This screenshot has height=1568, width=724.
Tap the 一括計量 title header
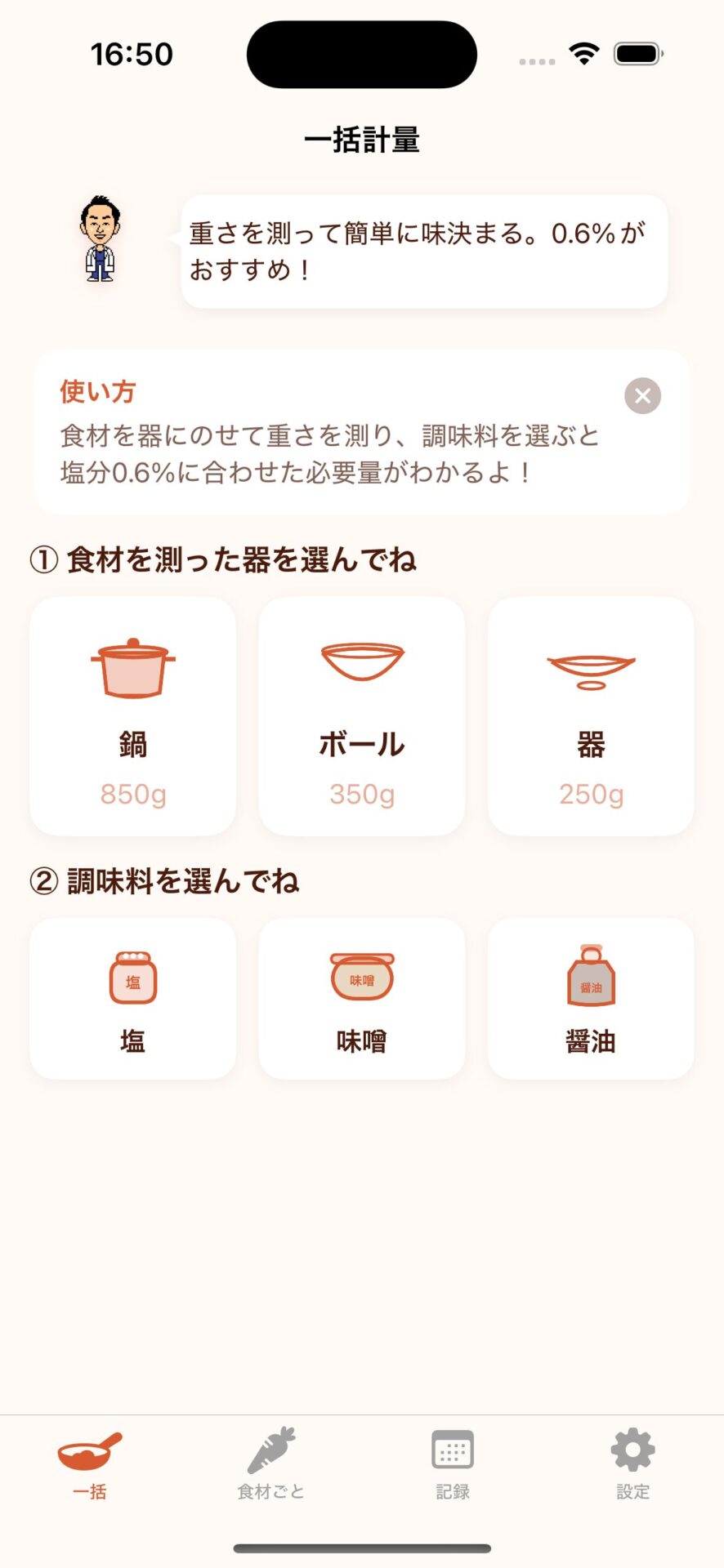pyautogui.click(x=362, y=140)
